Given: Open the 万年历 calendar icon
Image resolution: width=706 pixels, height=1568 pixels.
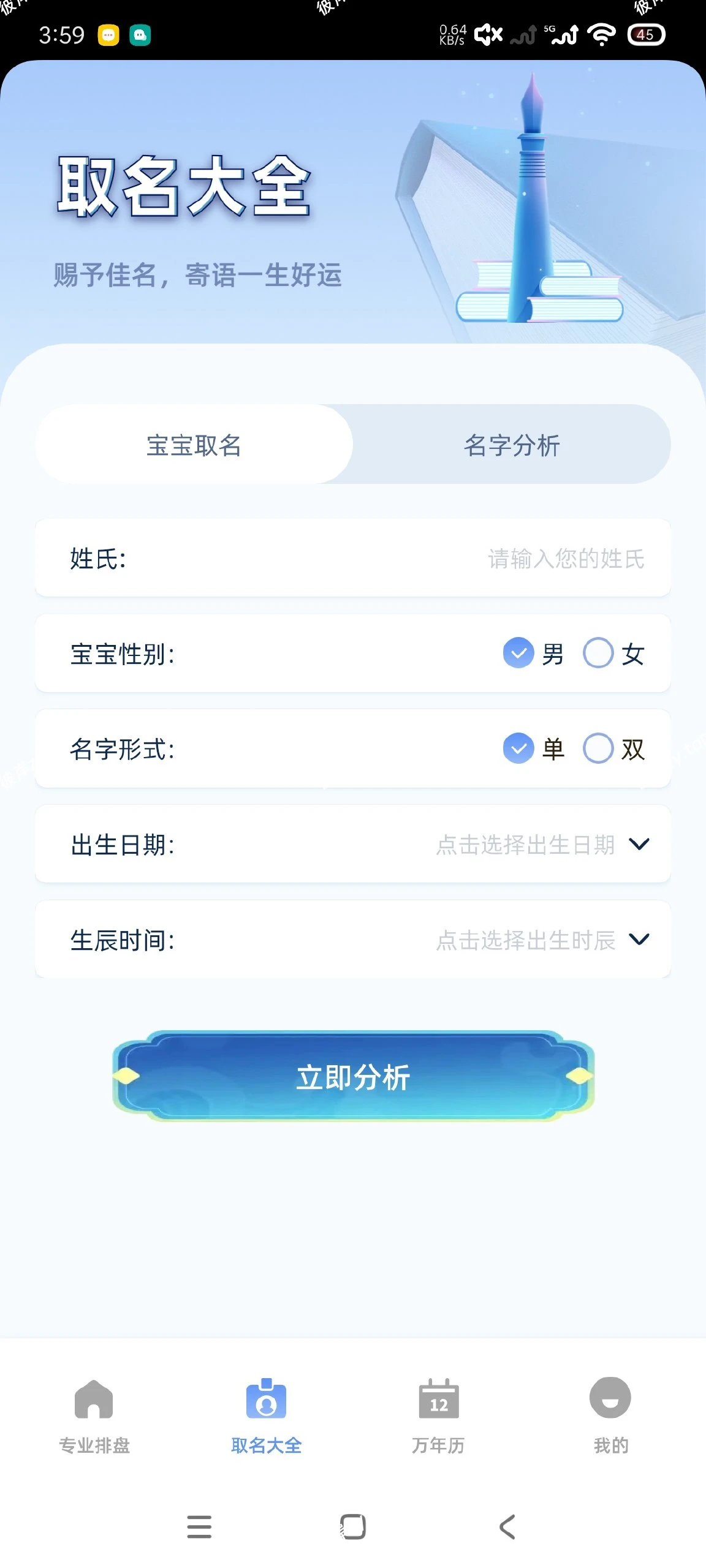Looking at the screenshot, I should 437,1397.
